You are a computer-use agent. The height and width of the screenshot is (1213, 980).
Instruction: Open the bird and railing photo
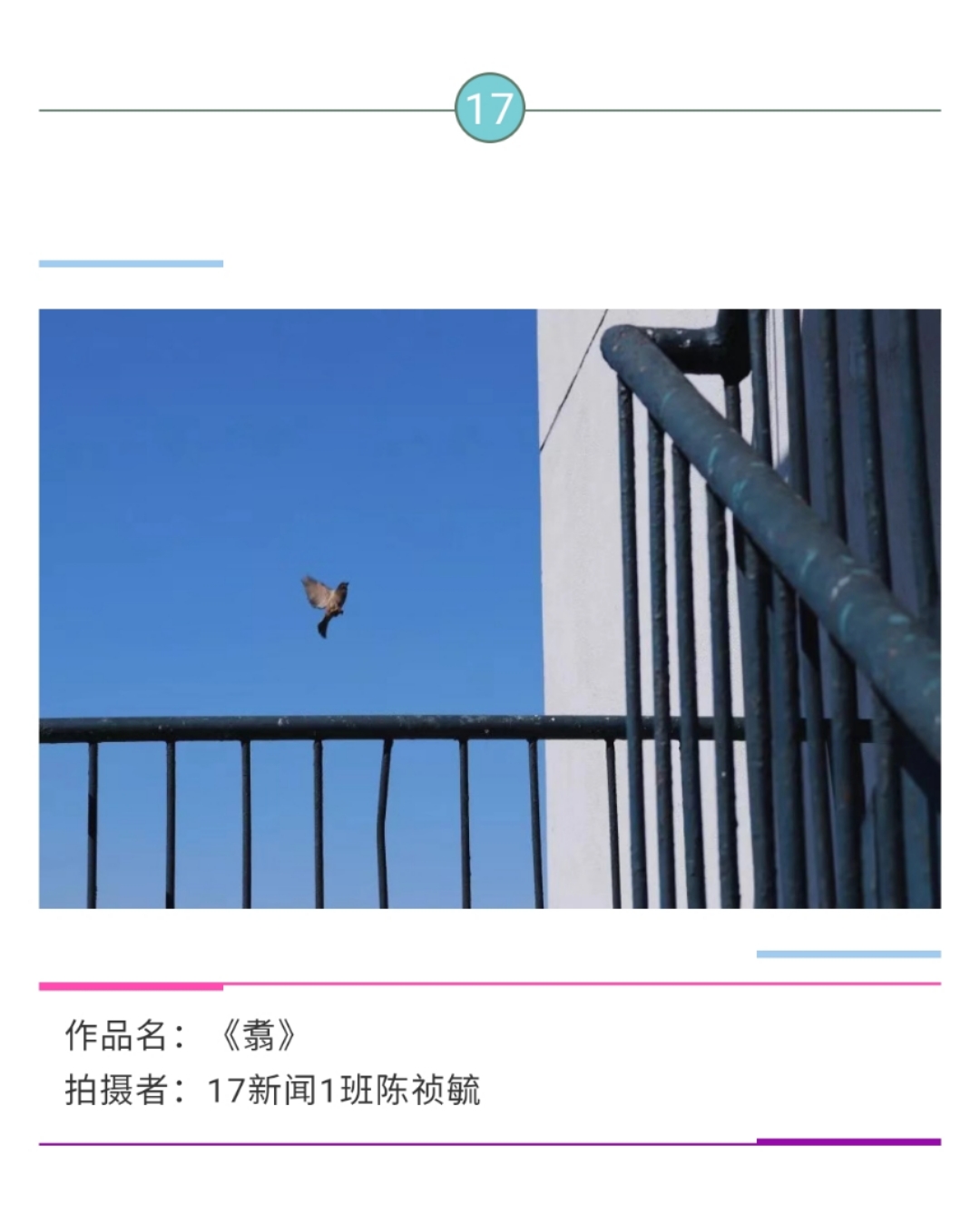(489, 608)
